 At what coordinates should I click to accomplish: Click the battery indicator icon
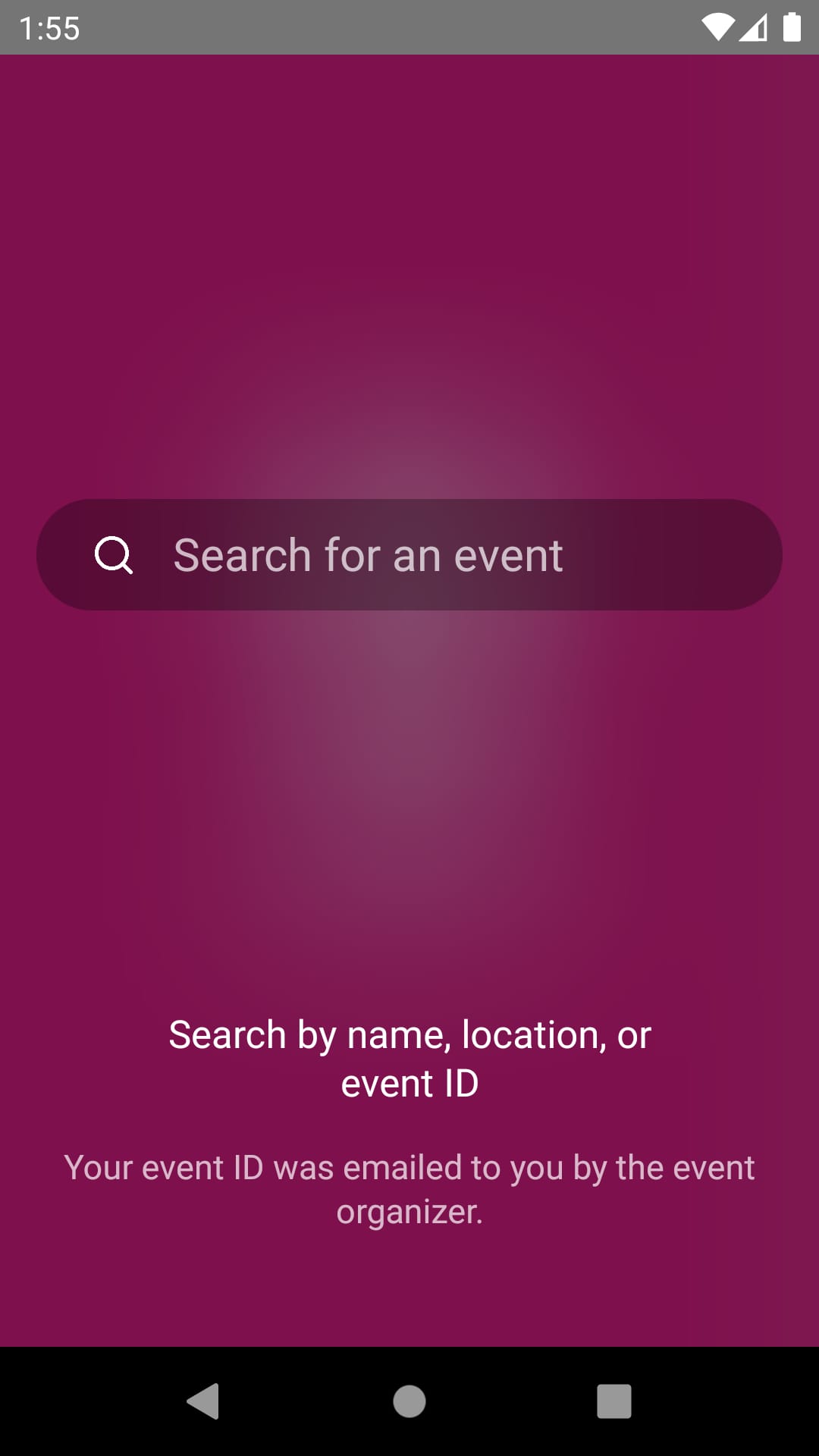pyautogui.click(x=792, y=27)
